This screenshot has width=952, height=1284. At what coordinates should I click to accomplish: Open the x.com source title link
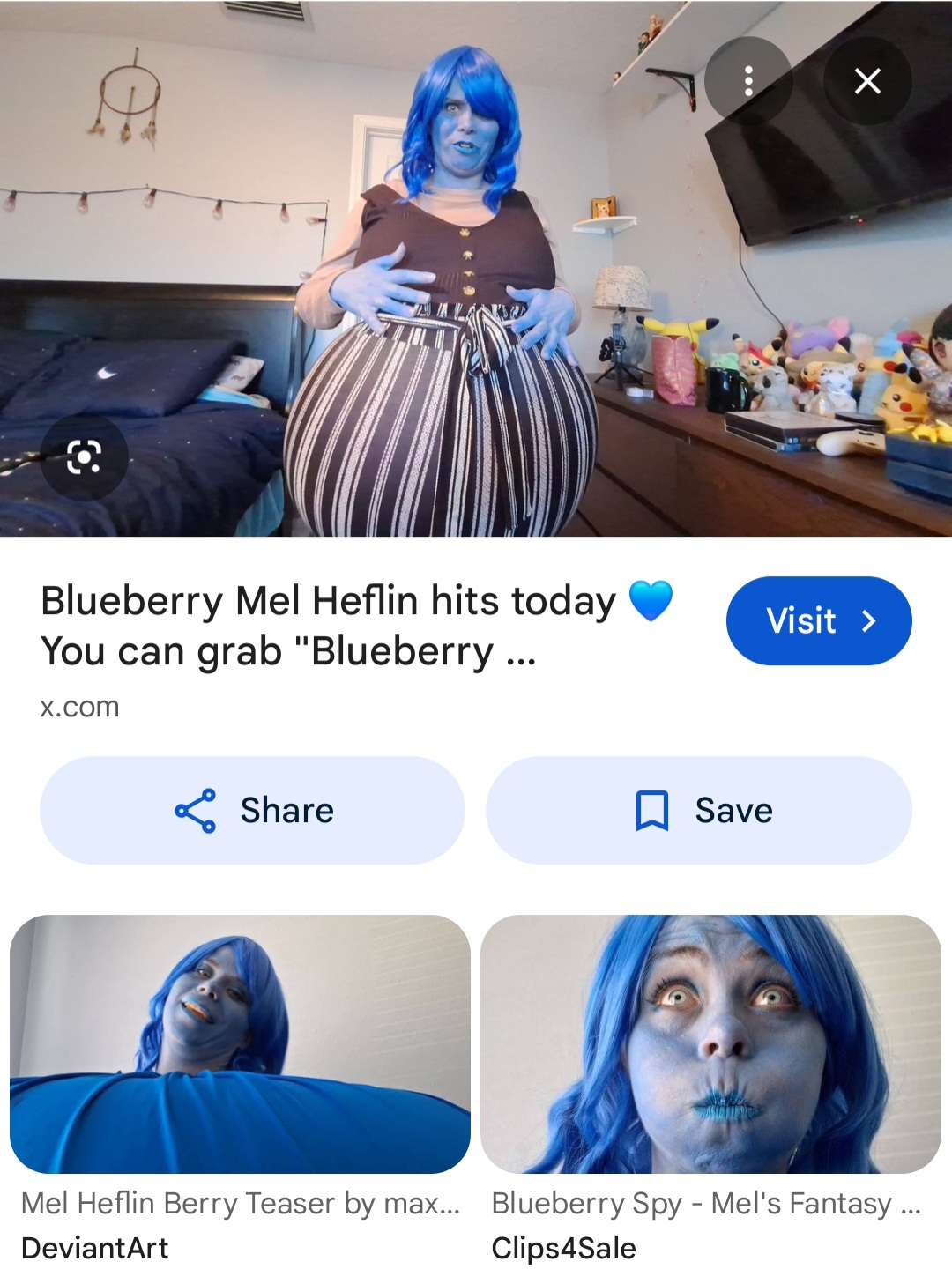tap(329, 626)
